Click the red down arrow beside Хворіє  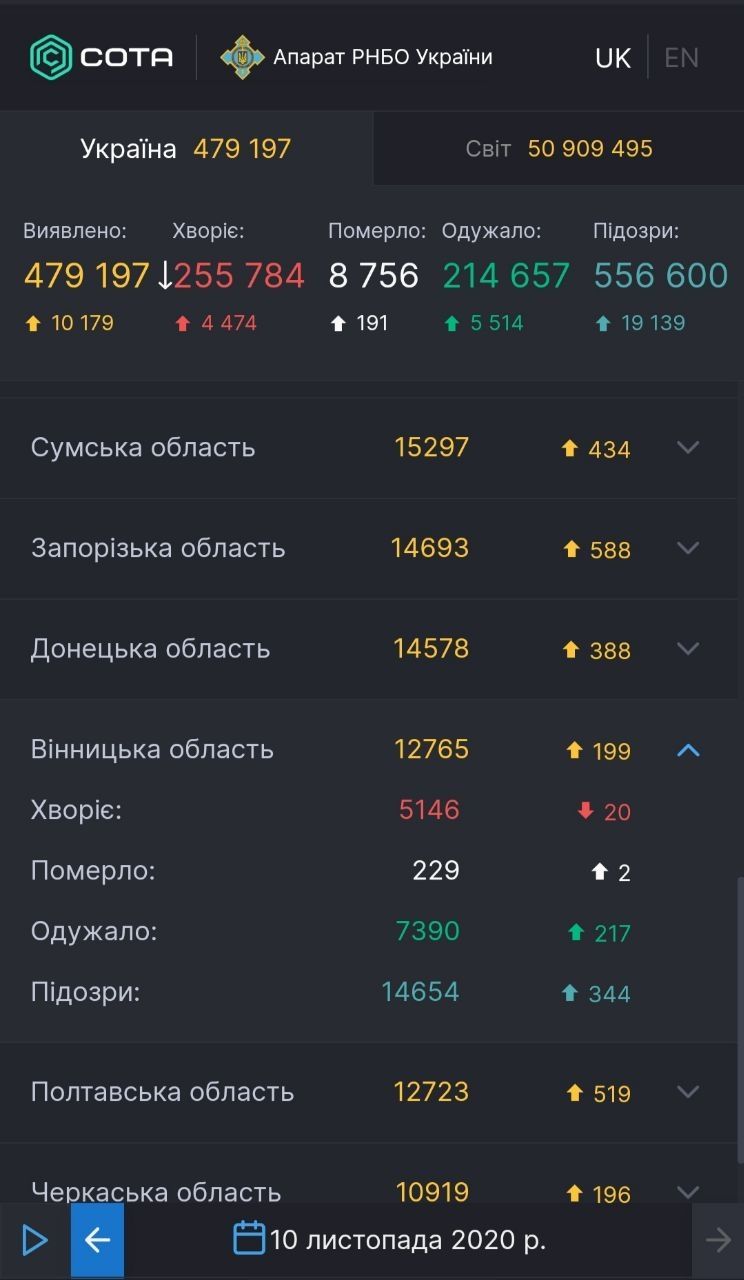click(585, 812)
